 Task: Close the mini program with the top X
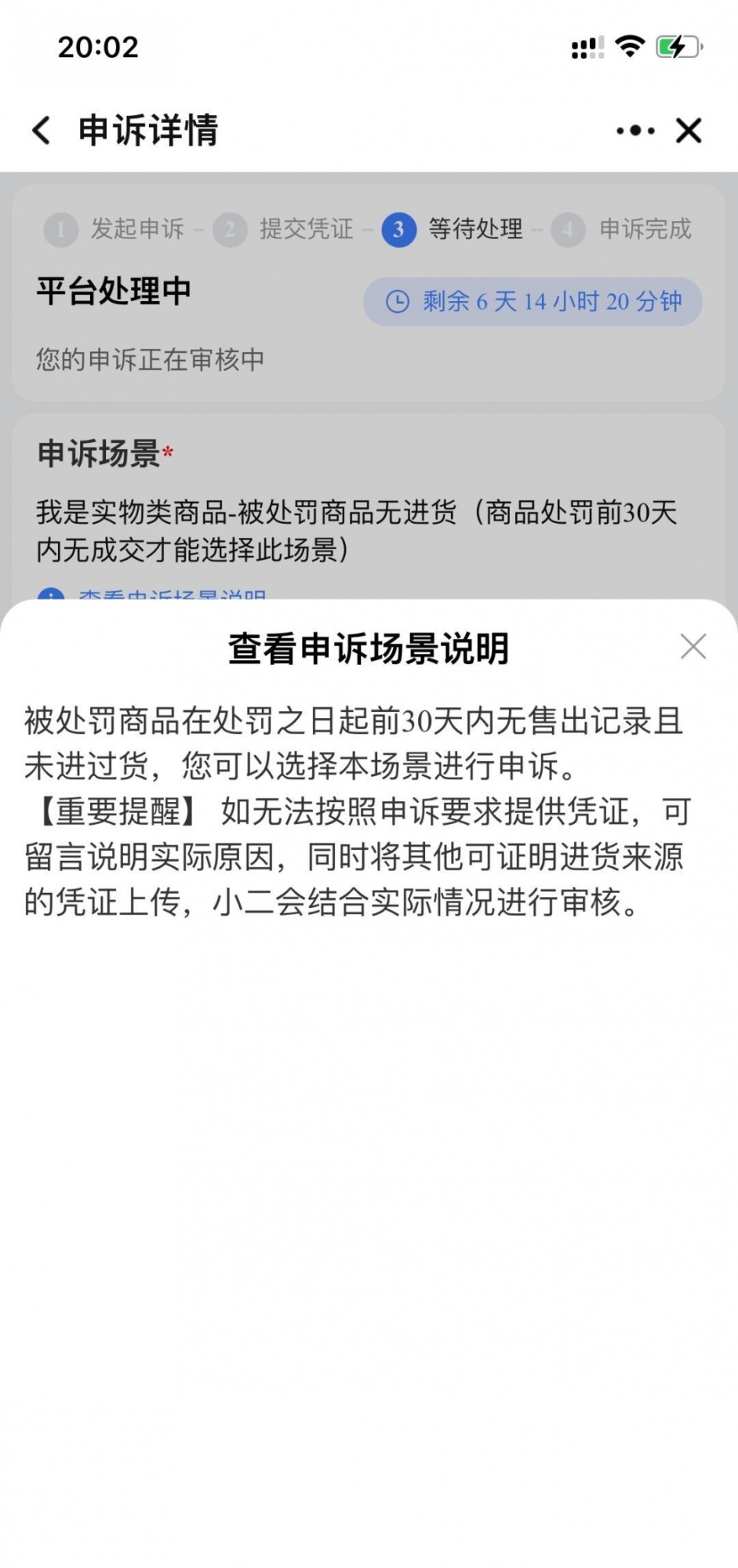coord(689,130)
